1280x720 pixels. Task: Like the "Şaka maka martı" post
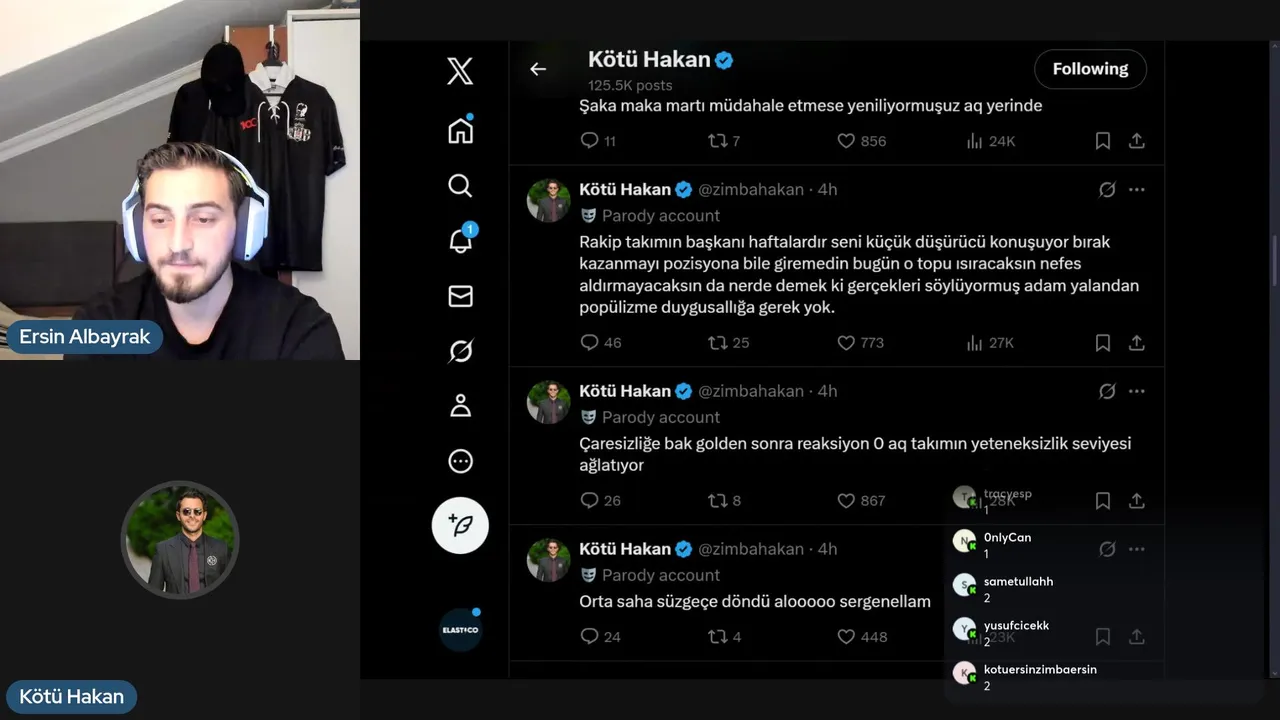(846, 141)
